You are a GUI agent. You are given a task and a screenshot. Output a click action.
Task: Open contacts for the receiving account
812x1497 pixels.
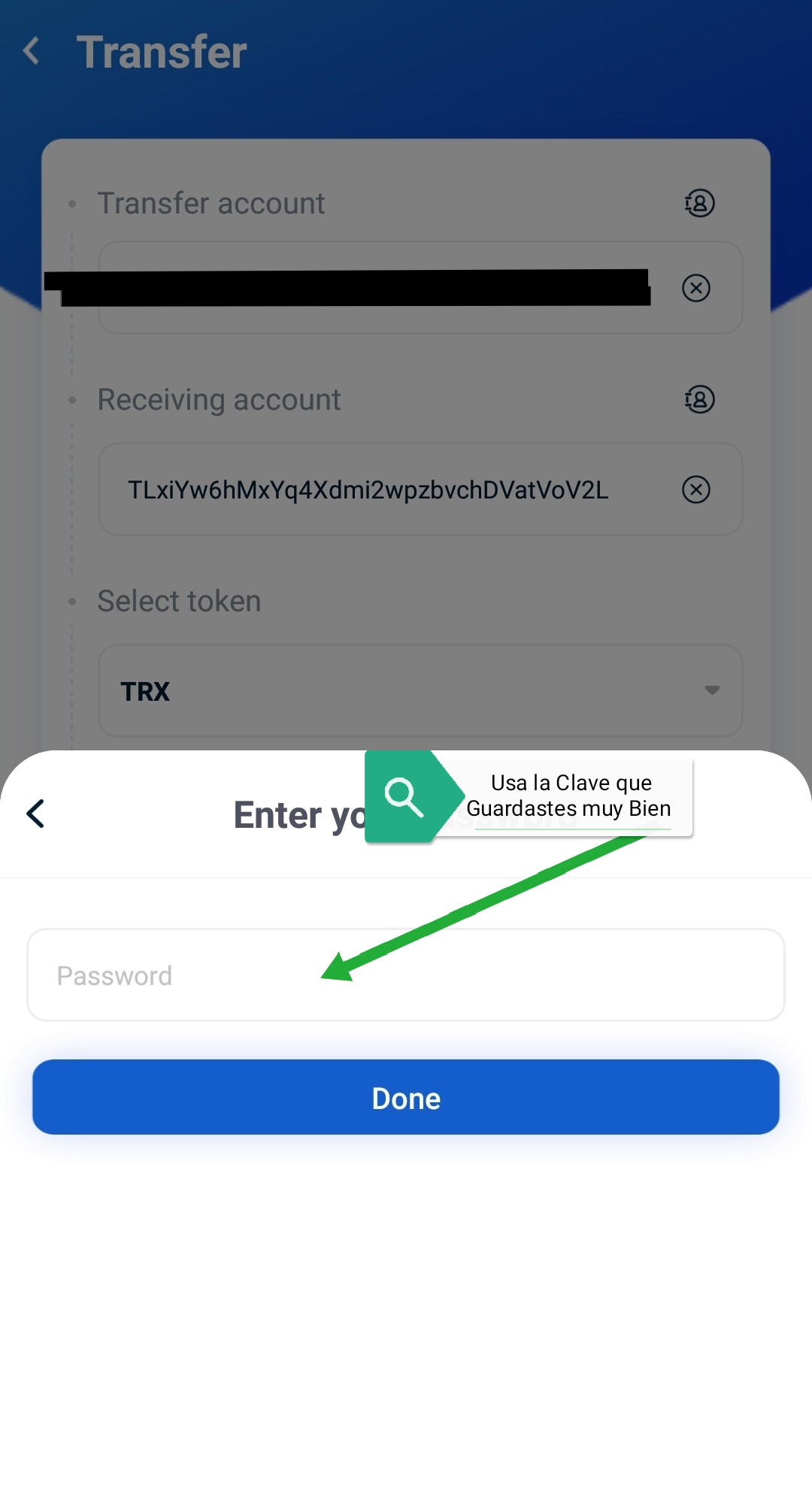coord(699,399)
